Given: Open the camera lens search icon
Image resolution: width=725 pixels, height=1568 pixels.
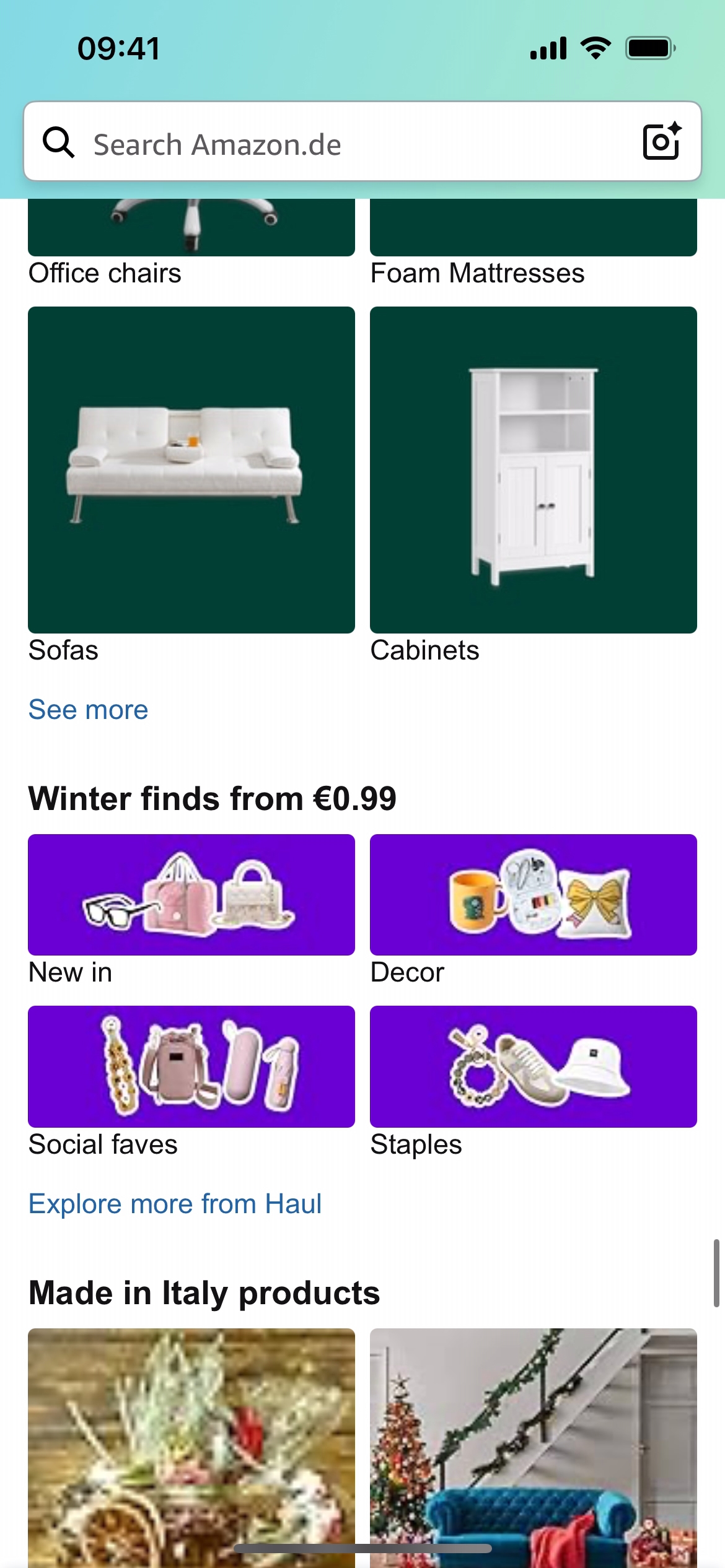Looking at the screenshot, I should tap(661, 142).
